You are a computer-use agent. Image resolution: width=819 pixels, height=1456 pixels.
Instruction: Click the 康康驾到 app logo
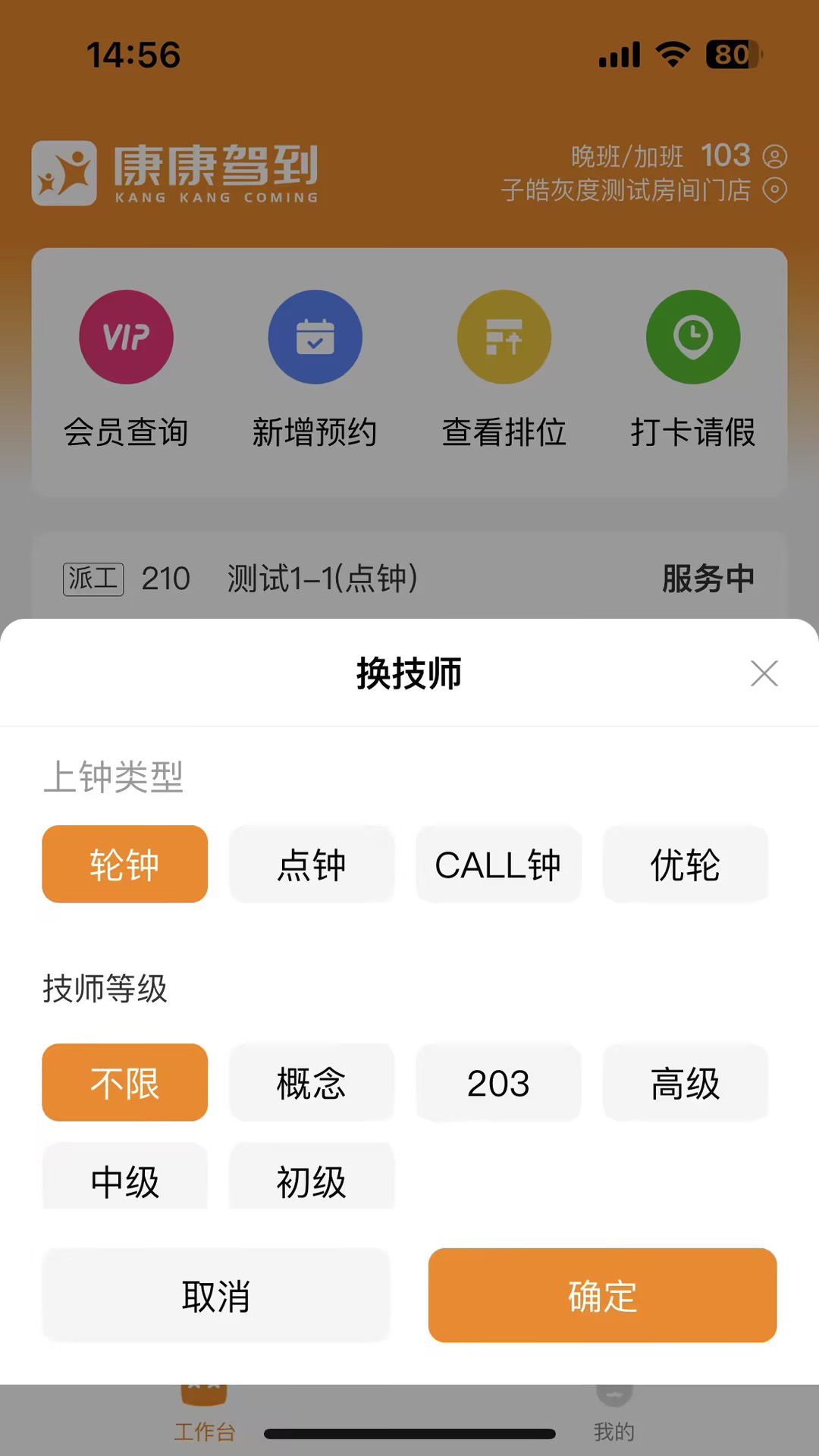[x=176, y=174]
